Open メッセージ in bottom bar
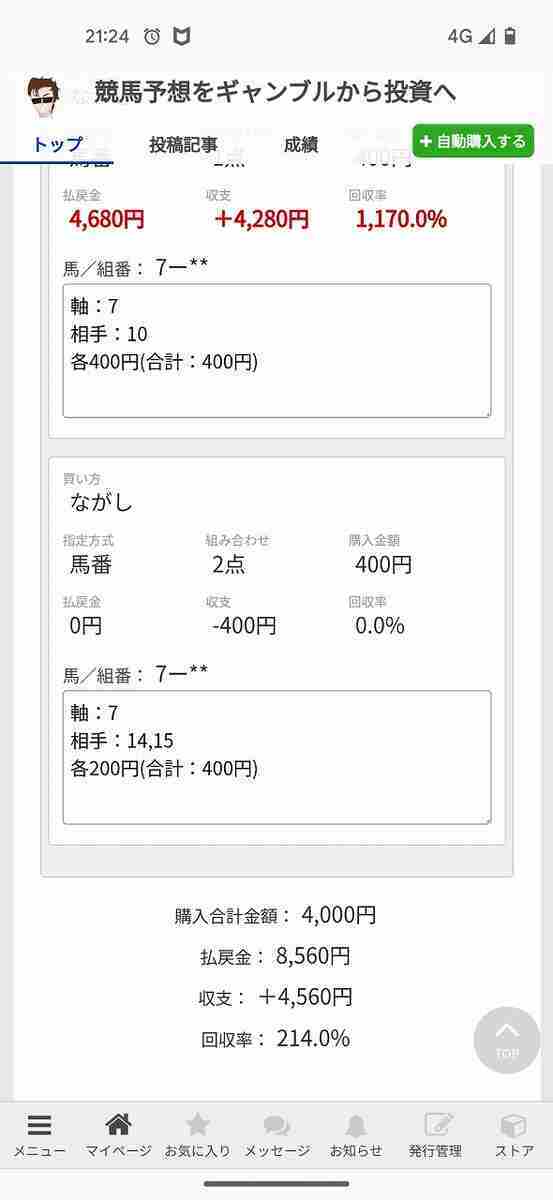The height and width of the screenshot is (1200, 553). pyautogui.click(x=277, y=1137)
